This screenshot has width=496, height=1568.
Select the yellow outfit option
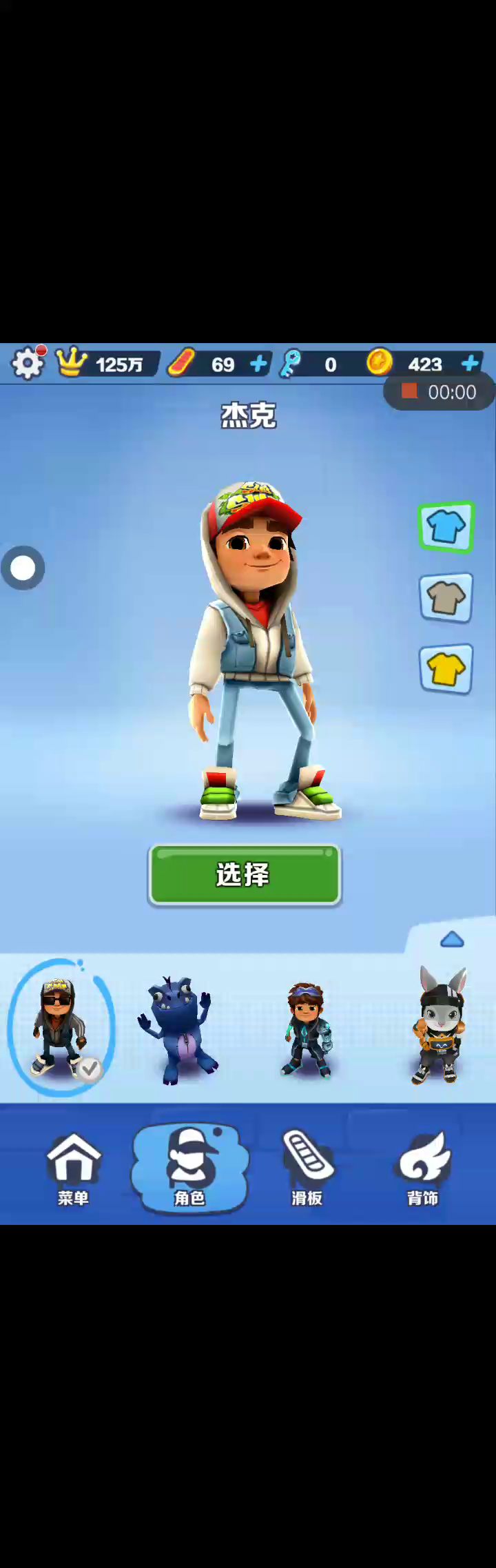(x=446, y=669)
